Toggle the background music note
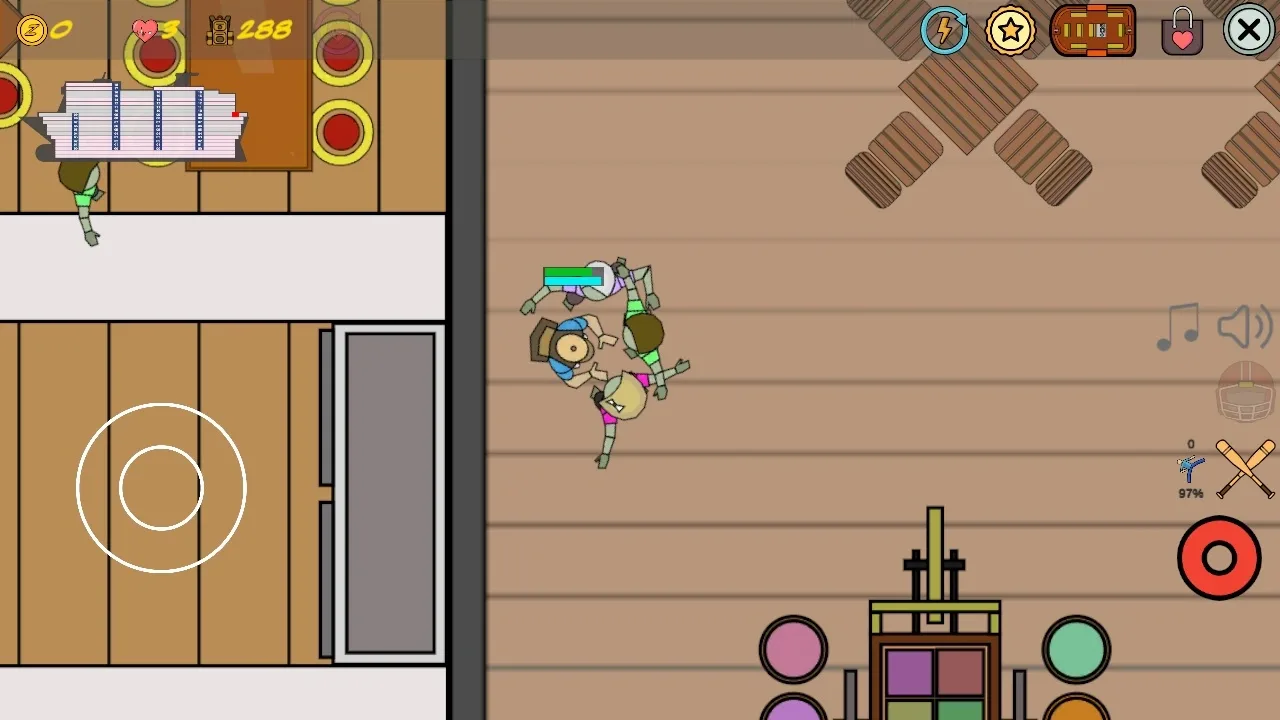1280x720 pixels. point(1179,328)
